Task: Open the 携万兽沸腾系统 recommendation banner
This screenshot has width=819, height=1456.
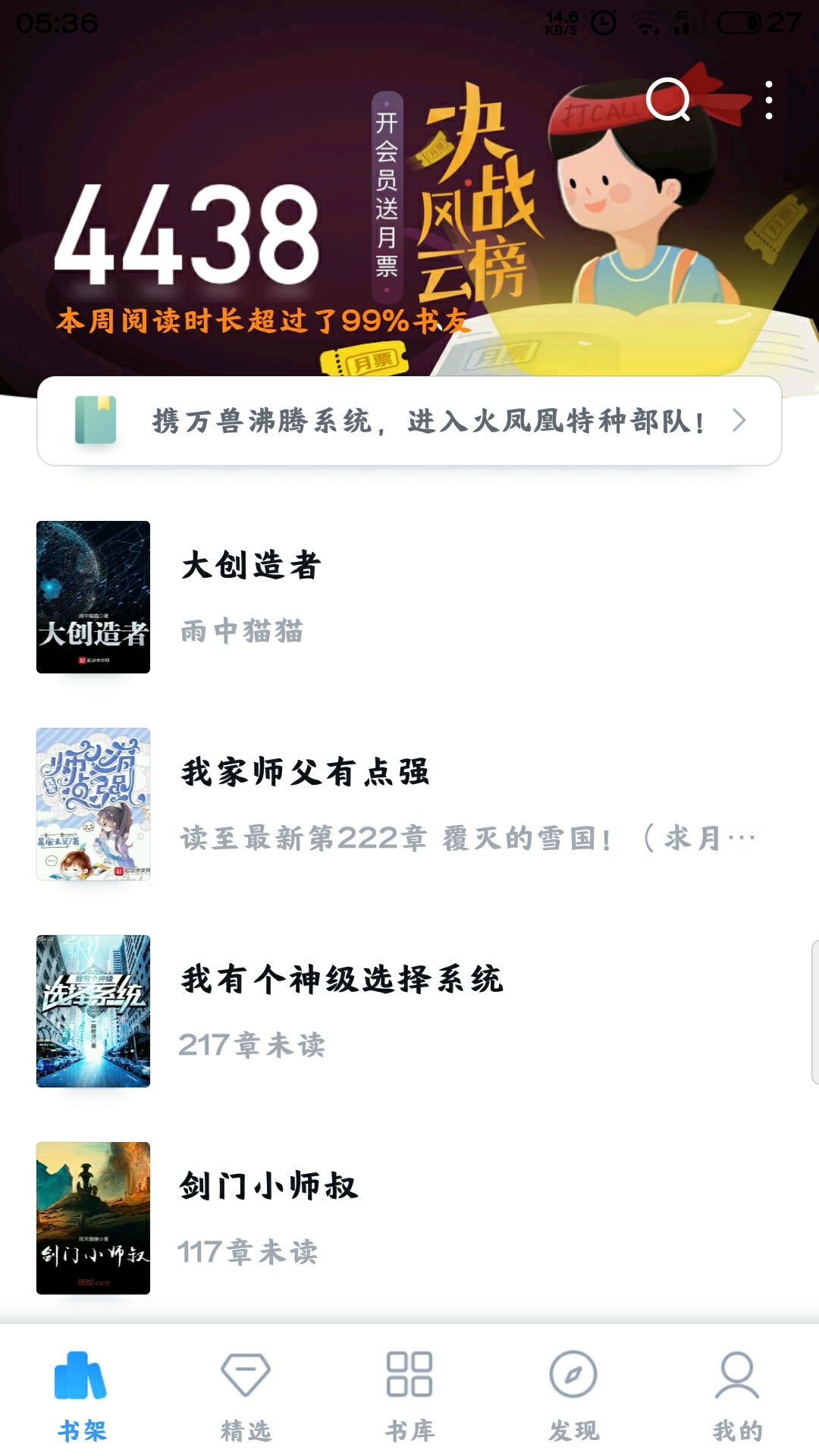Action: pyautogui.click(x=409, y=421)
